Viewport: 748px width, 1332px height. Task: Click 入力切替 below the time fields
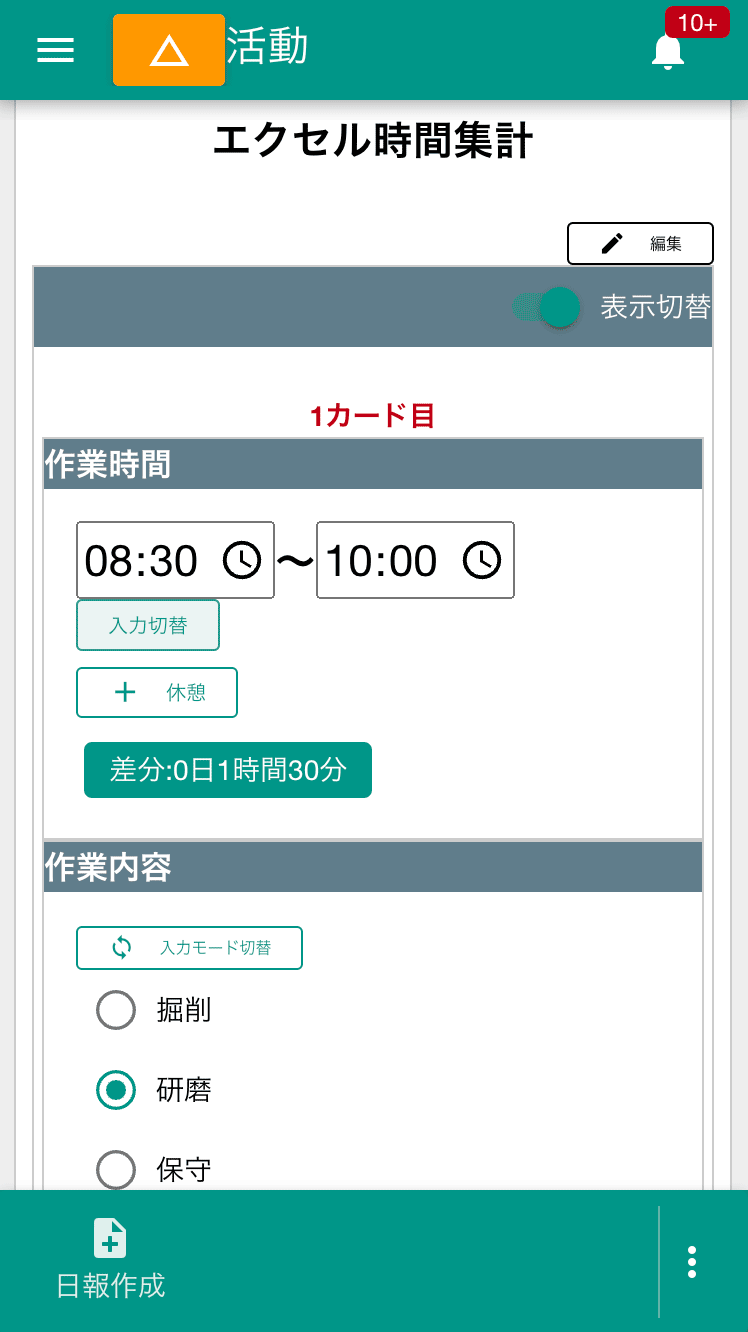click(x=147, y=624)
